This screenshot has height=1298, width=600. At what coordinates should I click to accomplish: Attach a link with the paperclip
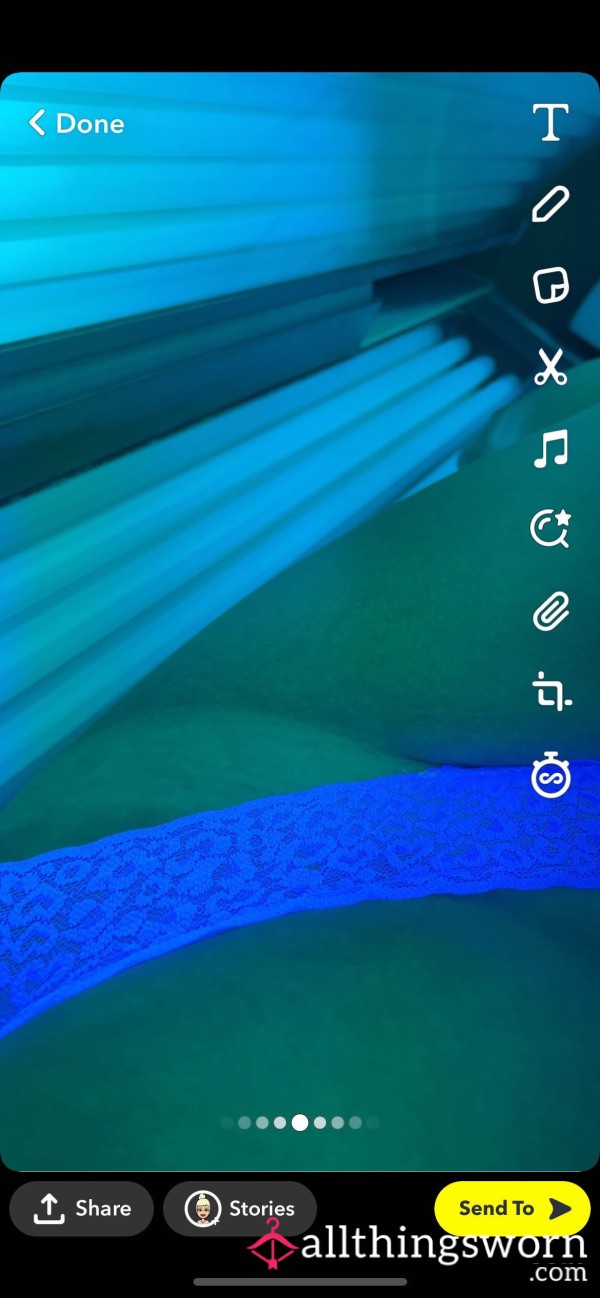[x=550, y=611]
